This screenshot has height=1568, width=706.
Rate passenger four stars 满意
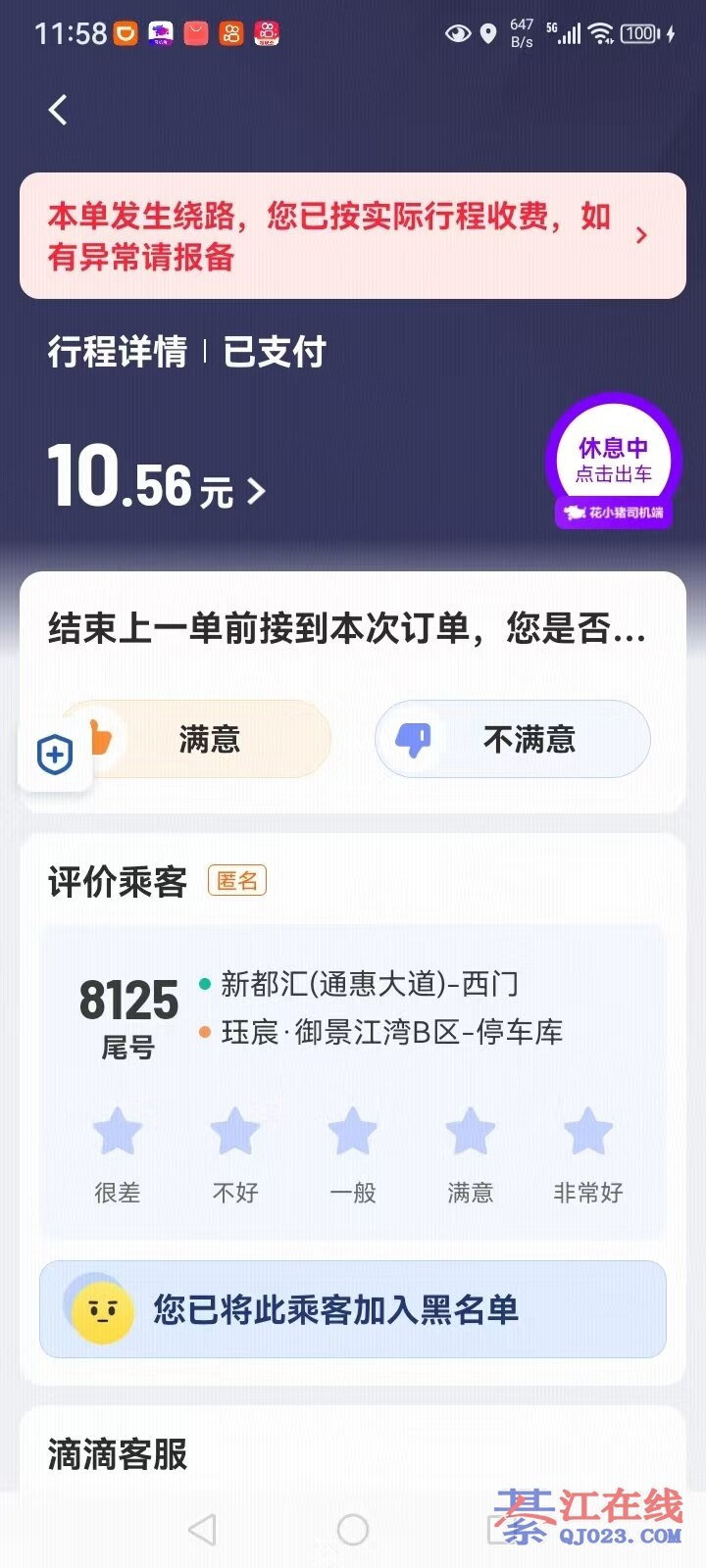point(471,1132)
